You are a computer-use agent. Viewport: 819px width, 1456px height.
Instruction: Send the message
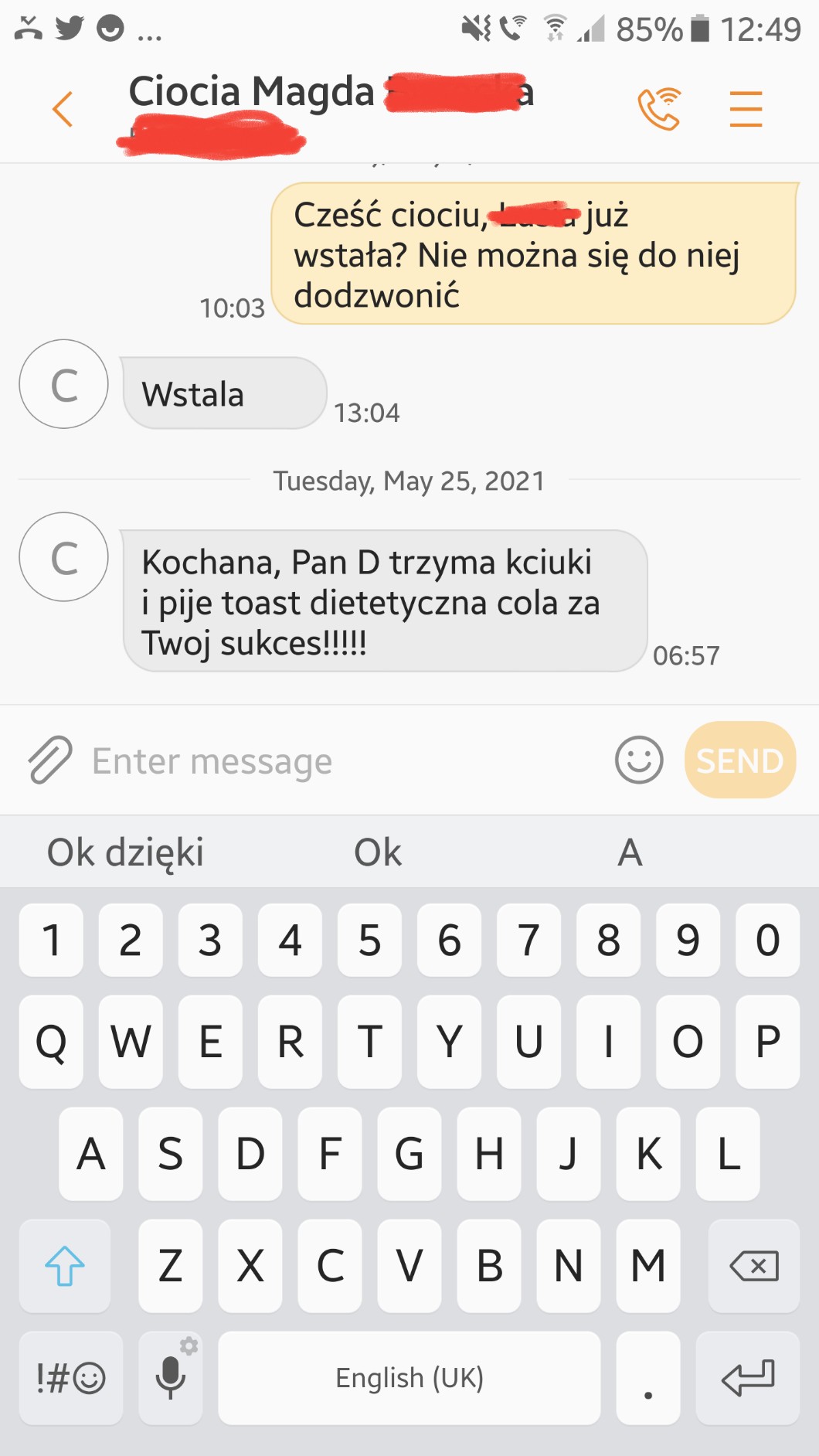pos(739,760)
